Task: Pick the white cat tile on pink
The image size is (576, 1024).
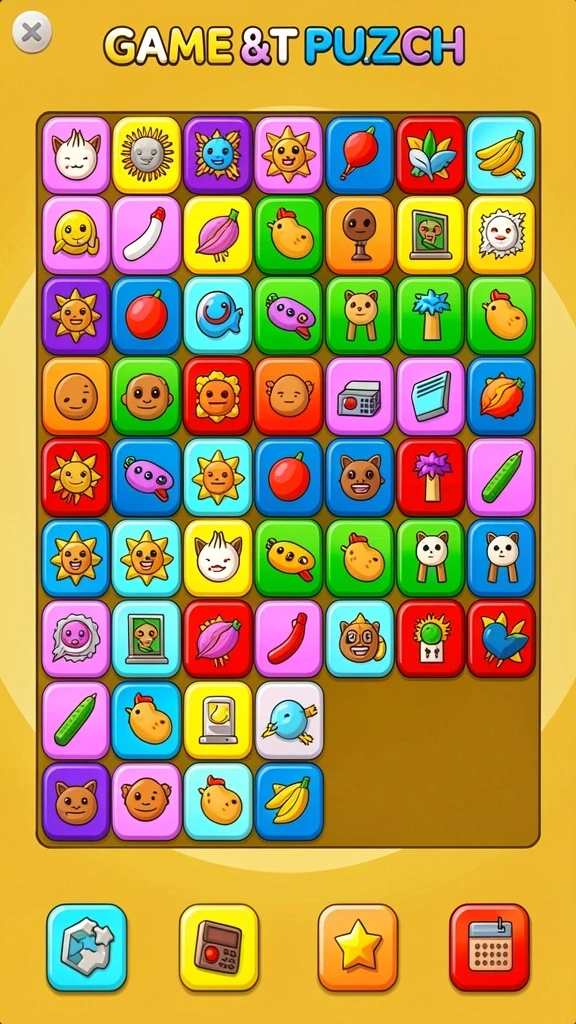Action: 76,155
